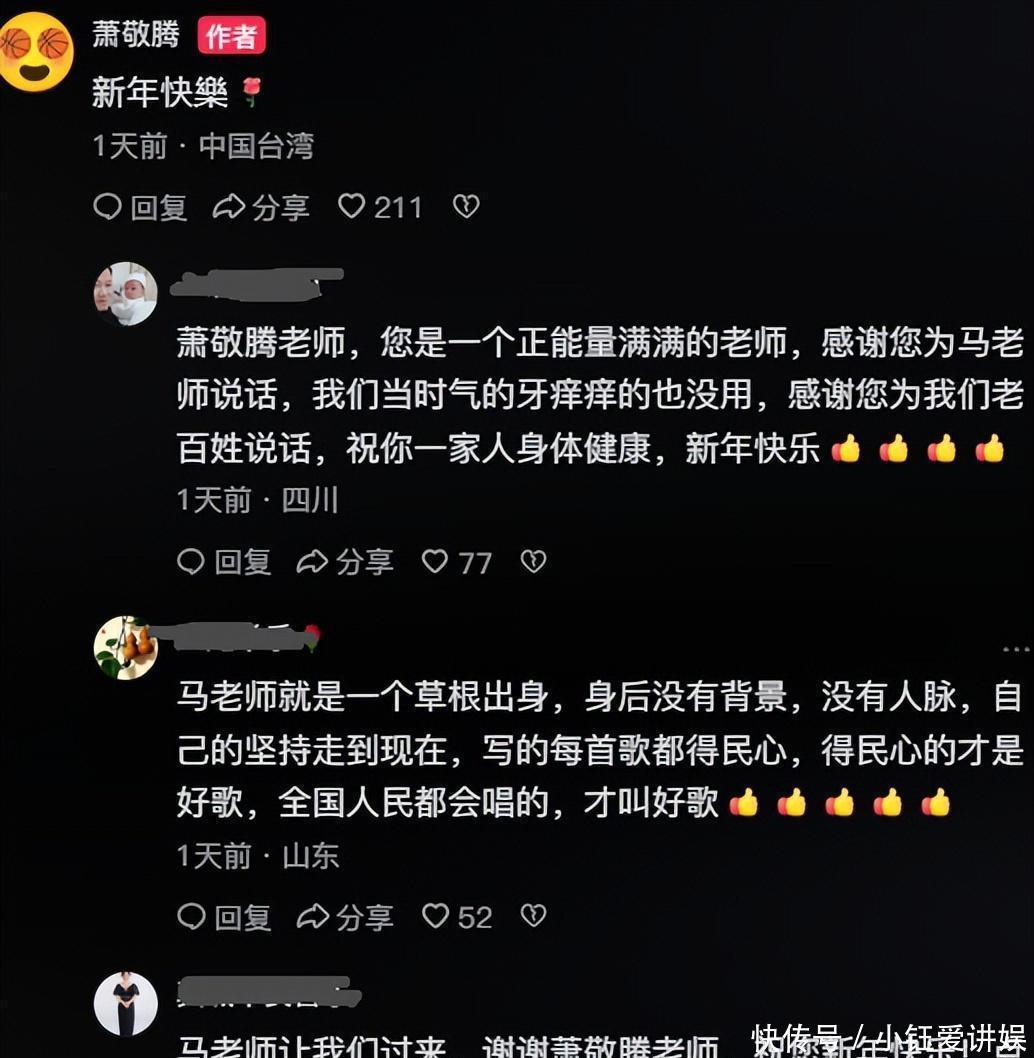Share the comment from 山东
The width and height of the screenshot is (1034, 1058).
point(345,918)
